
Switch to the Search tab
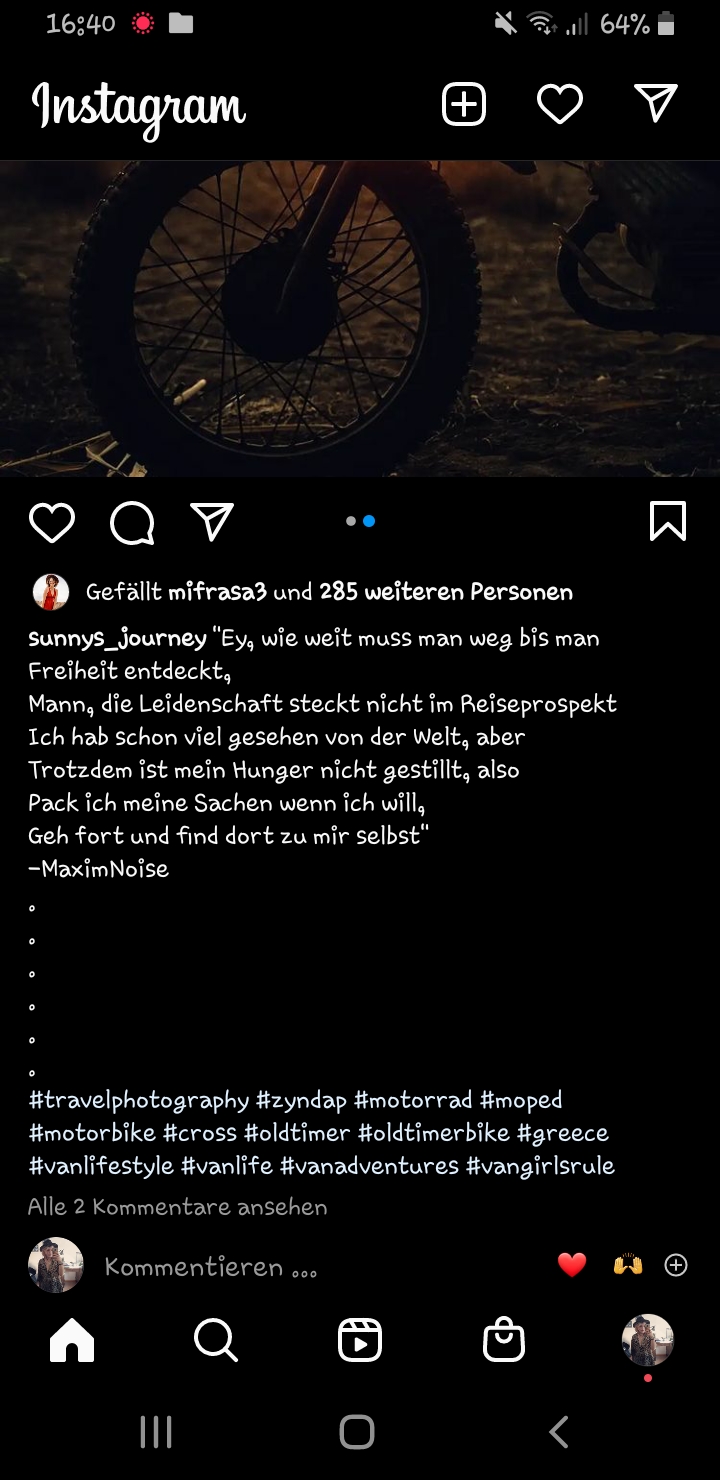(x=216, y=1341)
